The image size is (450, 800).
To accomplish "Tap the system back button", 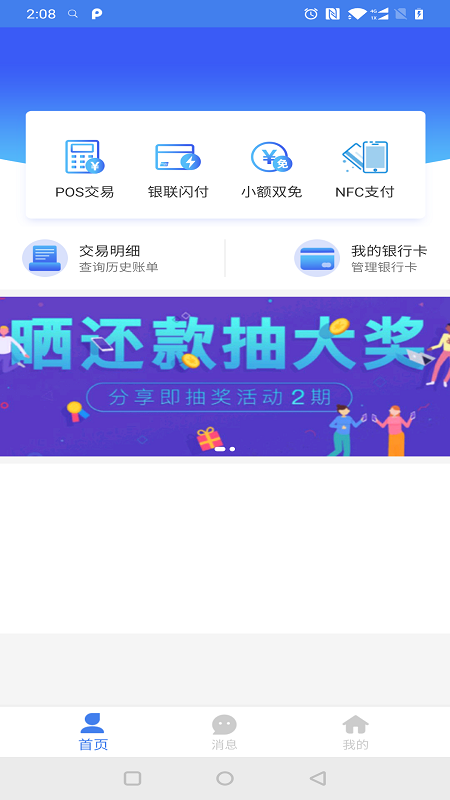I will point(317,778).
